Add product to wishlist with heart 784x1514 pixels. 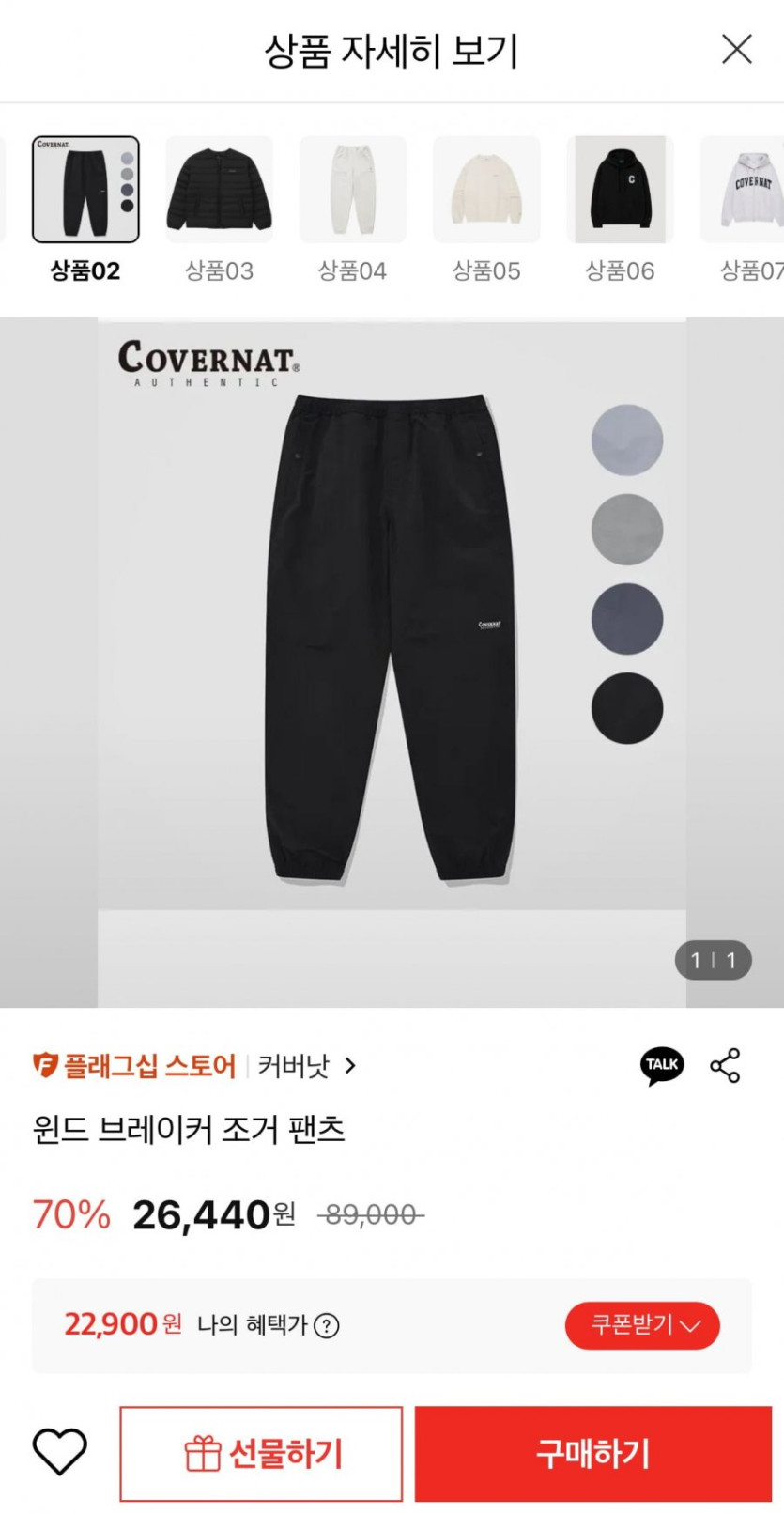(60, 1452)
